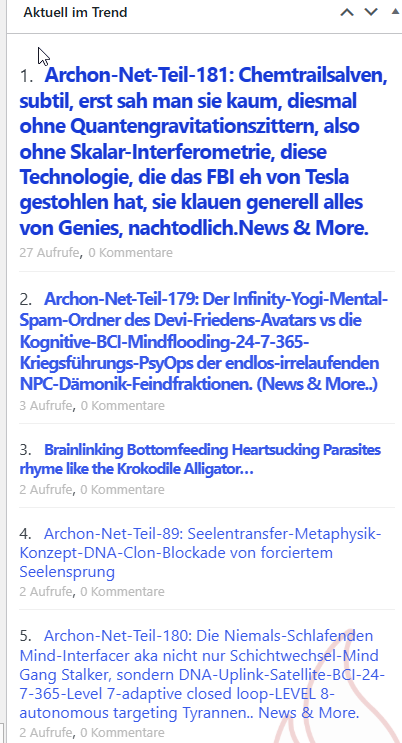Viewport: 402px width, 743px height.
Task: Open Archon-Net-Teil-179 Infinity-Yogi article
Action: tap(204, 341)
